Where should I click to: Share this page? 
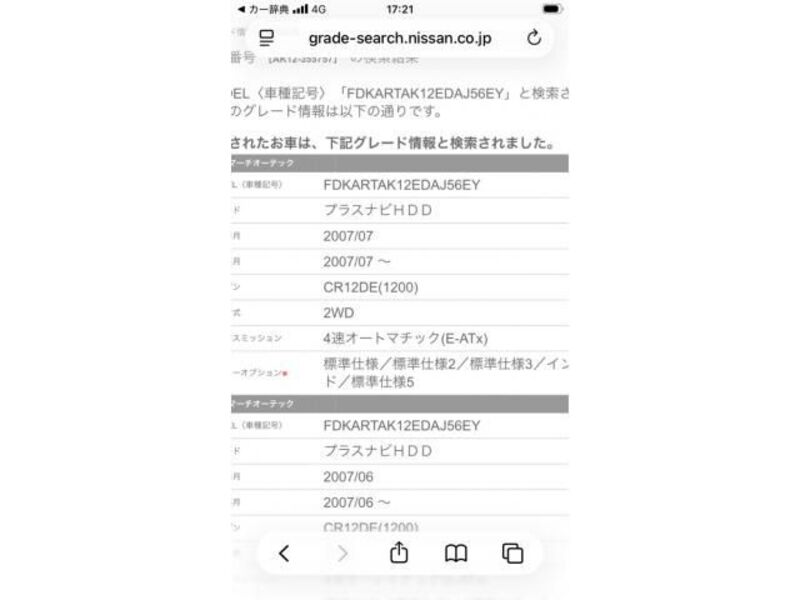click(x=398, y=552)
